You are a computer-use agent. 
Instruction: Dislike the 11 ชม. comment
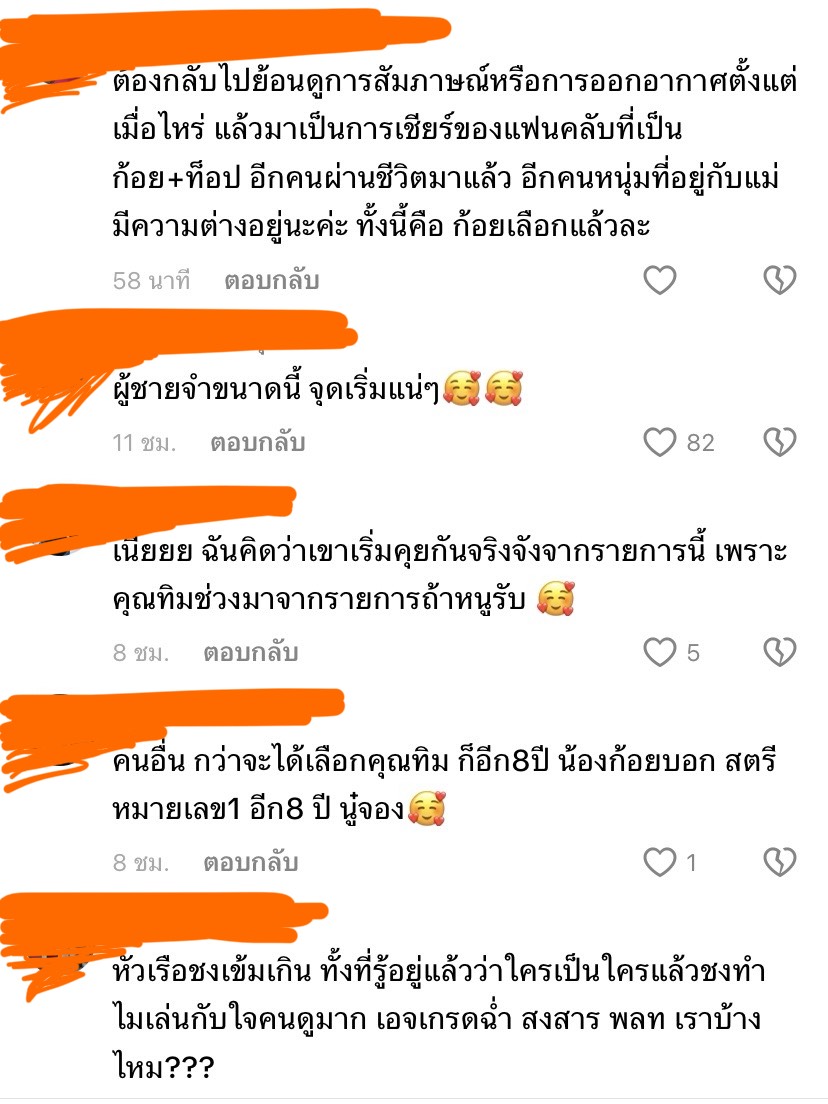coord(779,442)
